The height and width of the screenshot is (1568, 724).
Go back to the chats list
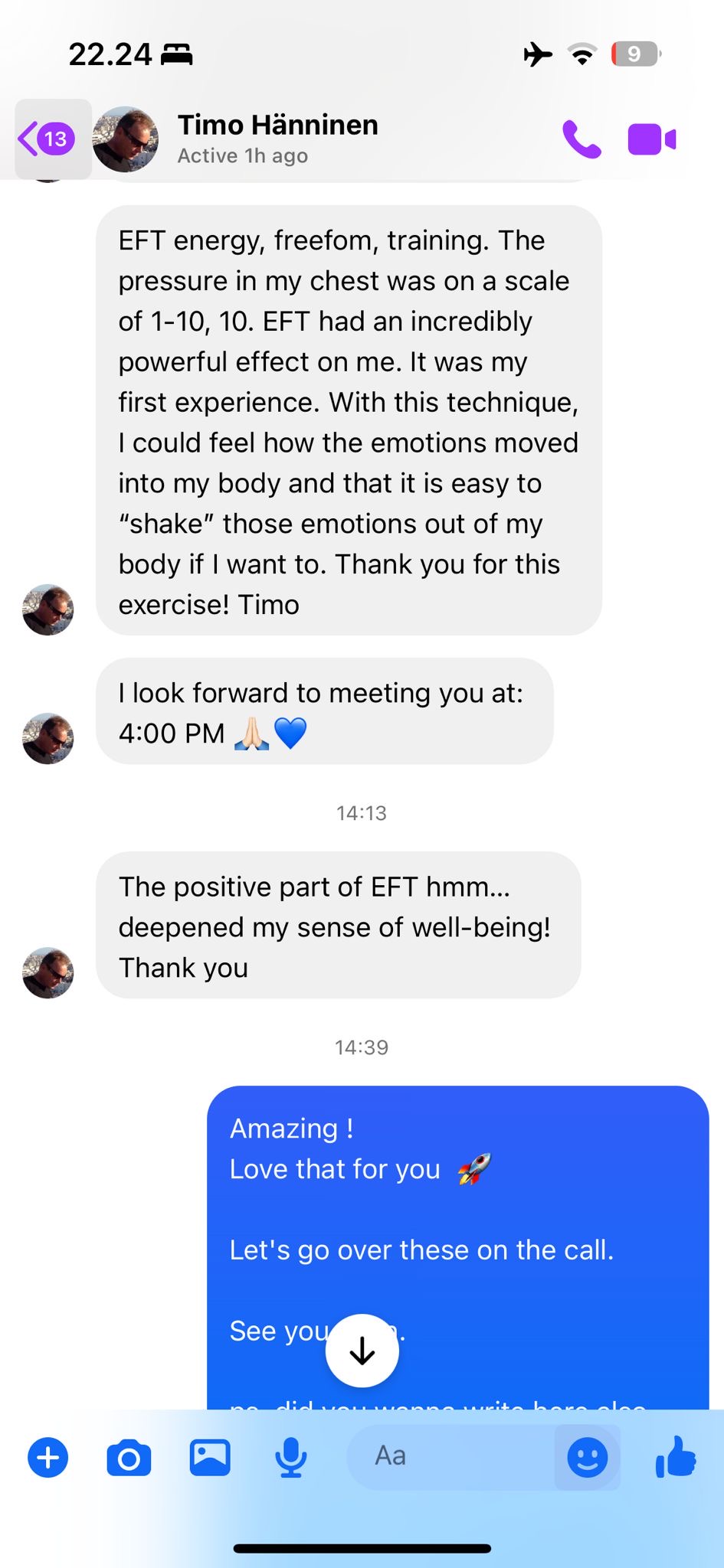click(48, 139)
